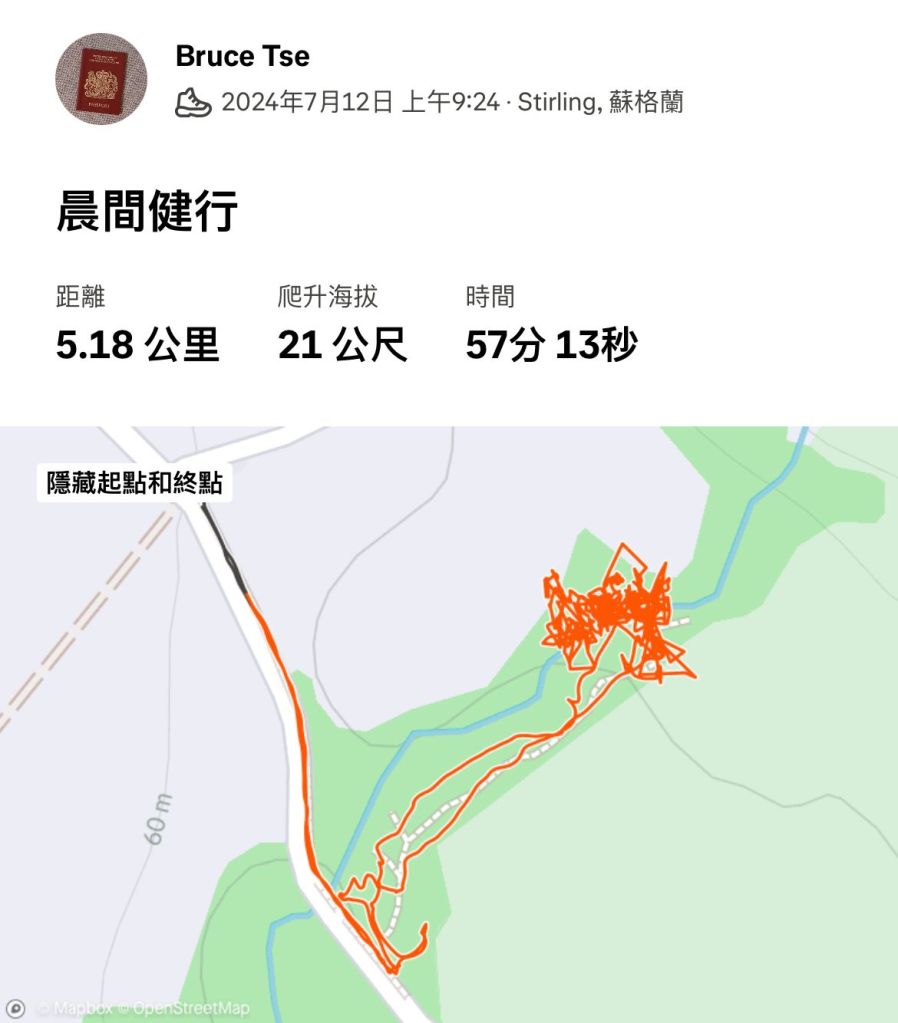Screen dimensions: 898x1023
Task: Tap the 隱藏起點和終點 label on the map
Action: coord(134,484)
